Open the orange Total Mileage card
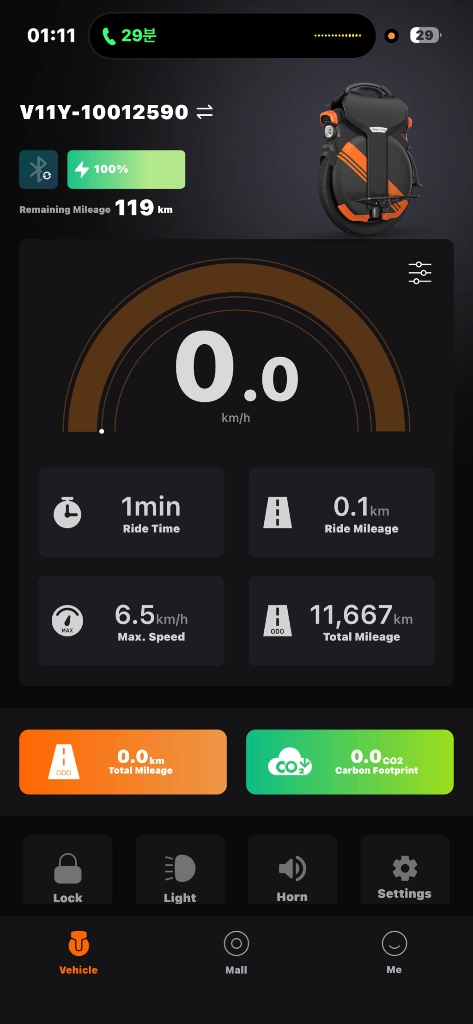The image size is (473, 1024). pos(123,761)
